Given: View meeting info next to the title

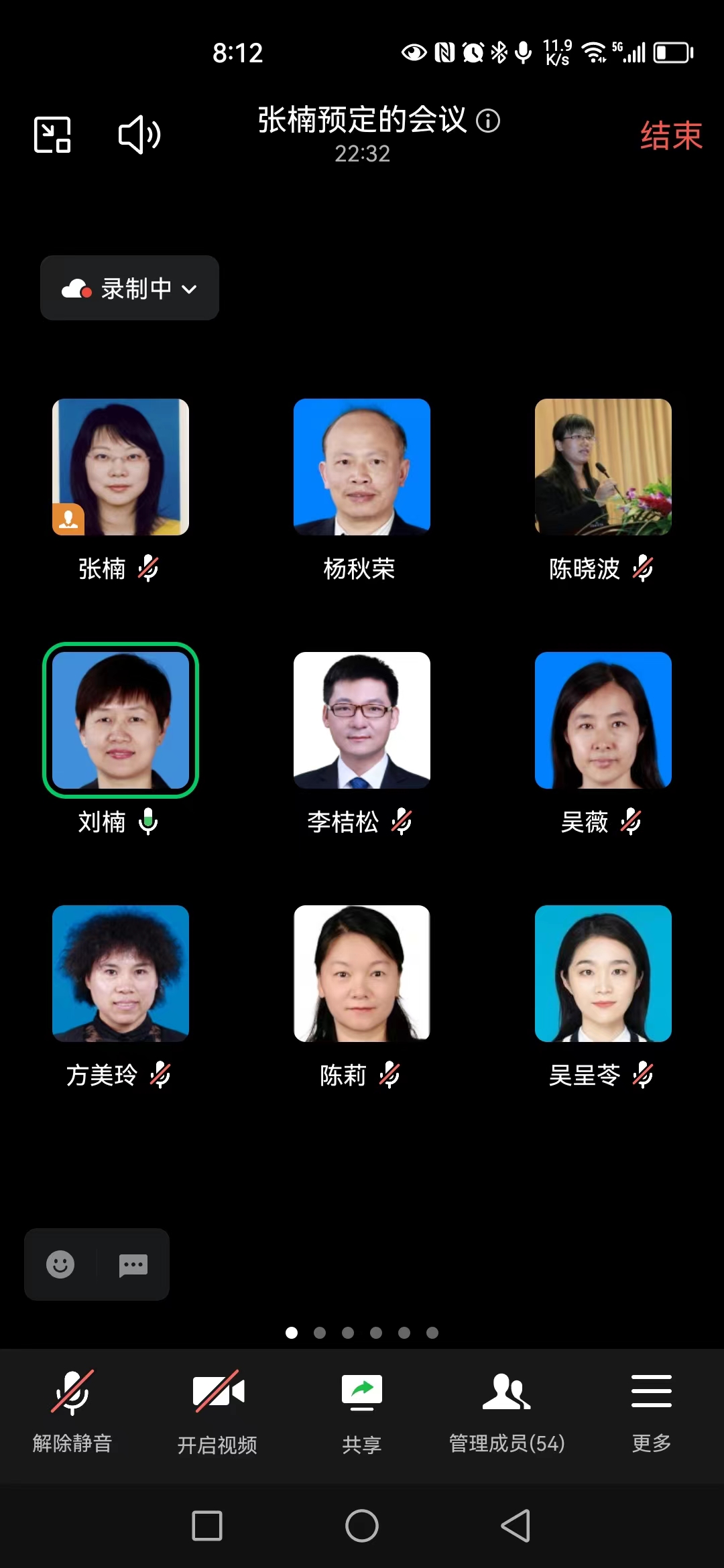Looking at the screenshot, I should pyautogui.click(x=488, y=121).
